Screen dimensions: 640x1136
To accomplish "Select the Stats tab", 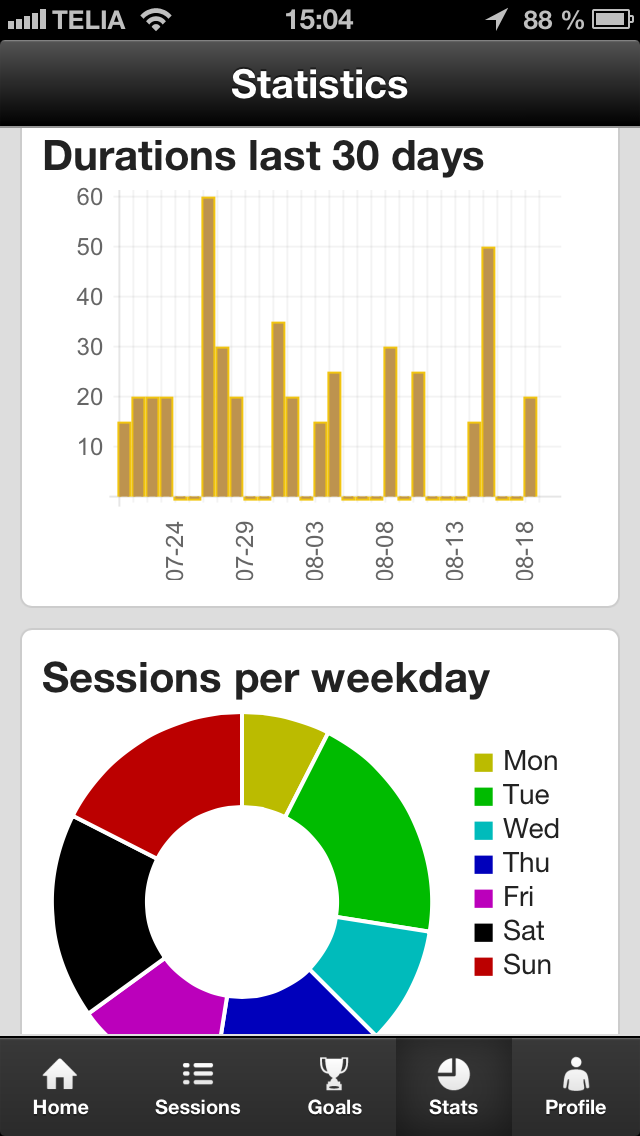I will pos(454,1086).
